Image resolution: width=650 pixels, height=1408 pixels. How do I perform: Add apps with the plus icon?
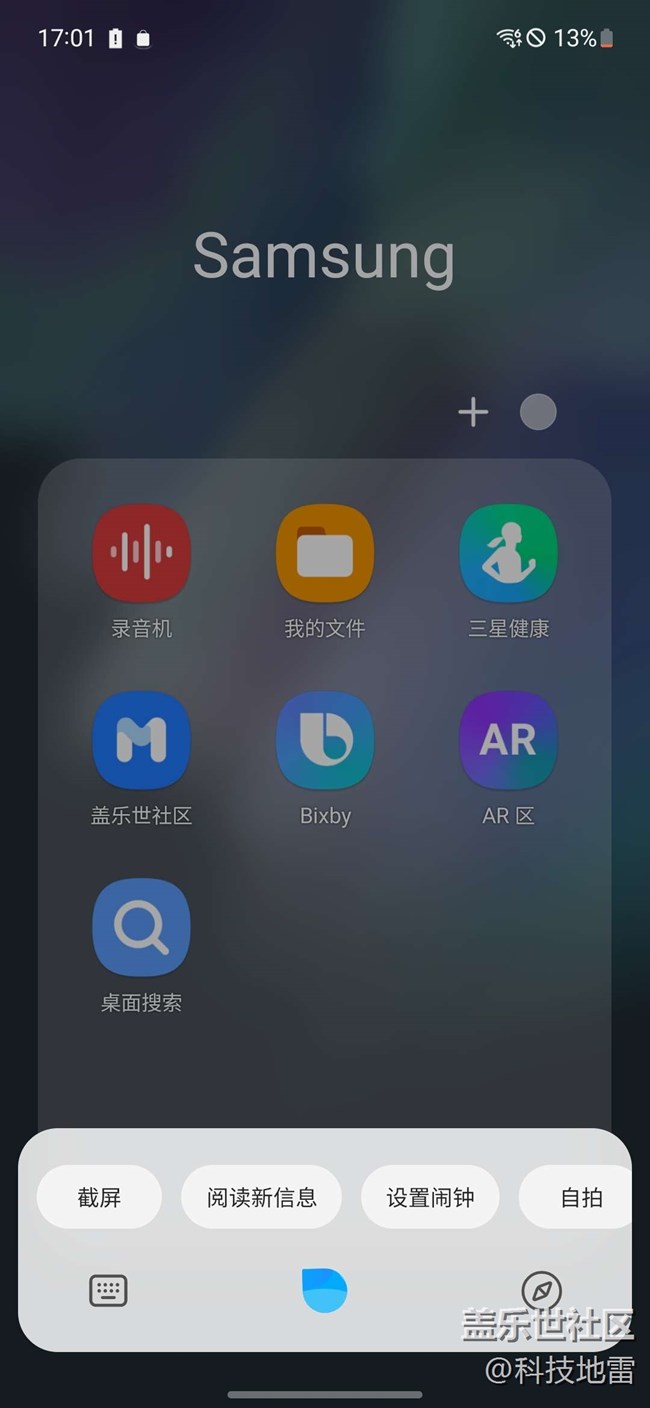point(473,412)
